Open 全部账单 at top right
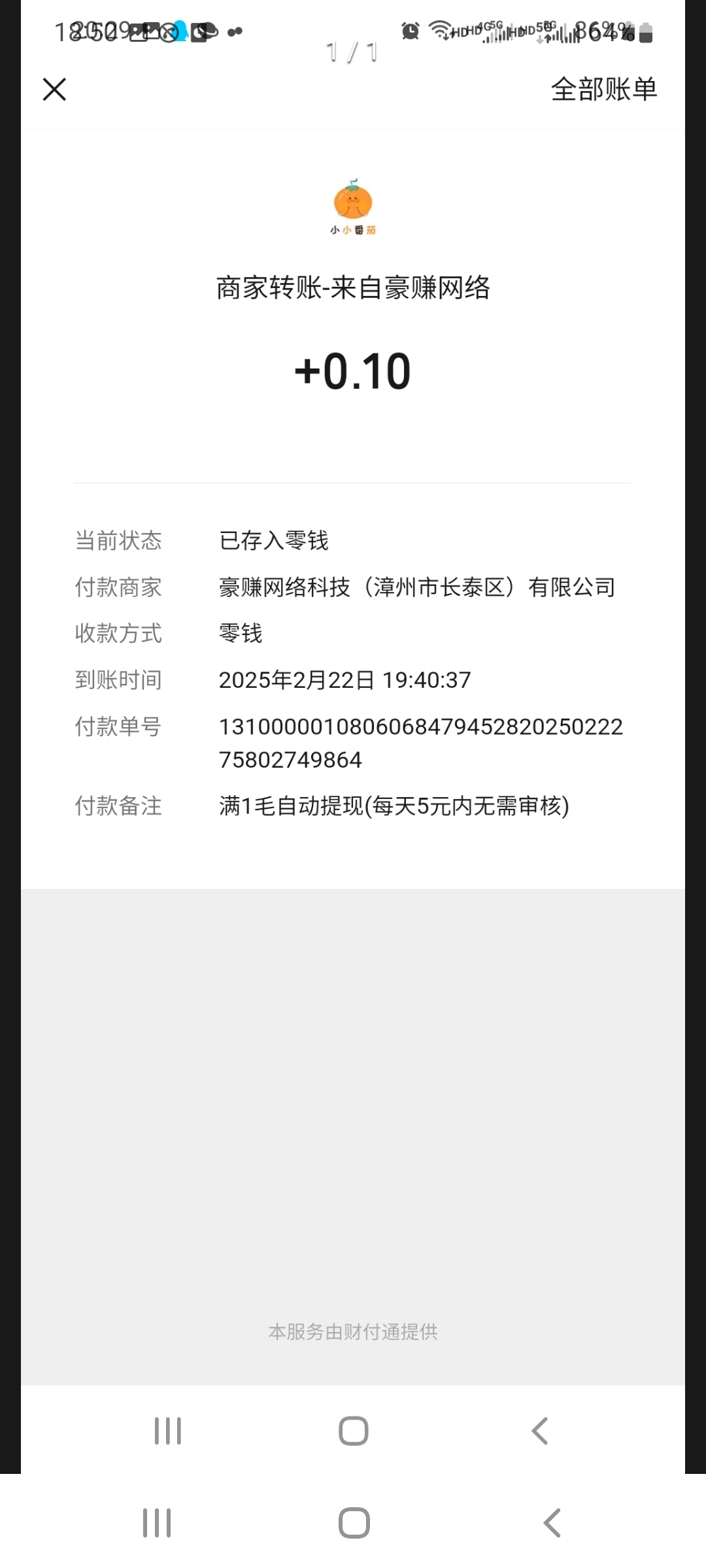This screenshot has height=1568, width=706. point(605,90)
